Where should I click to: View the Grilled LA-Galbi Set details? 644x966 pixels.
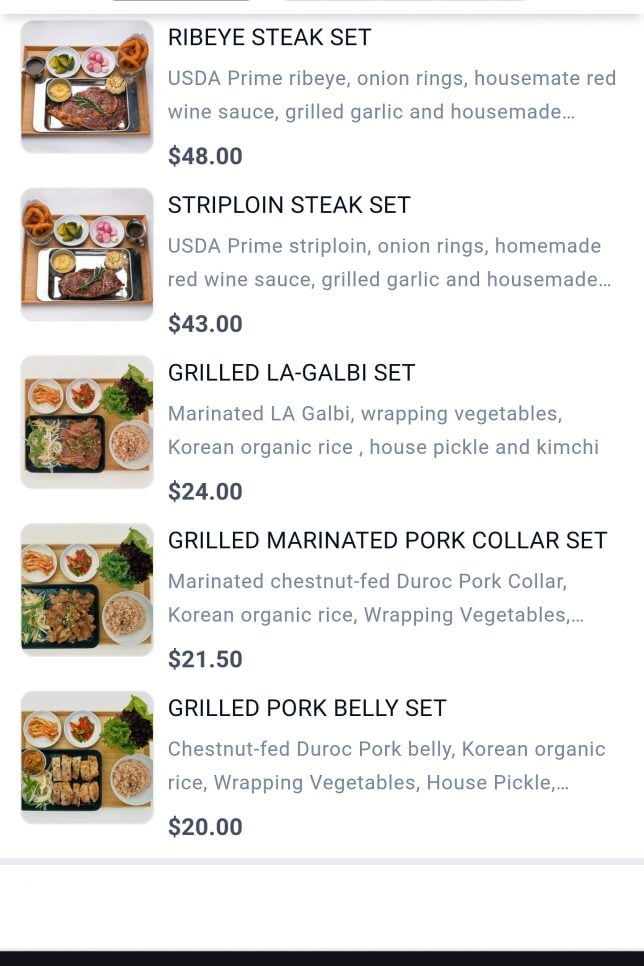point(291,374)
